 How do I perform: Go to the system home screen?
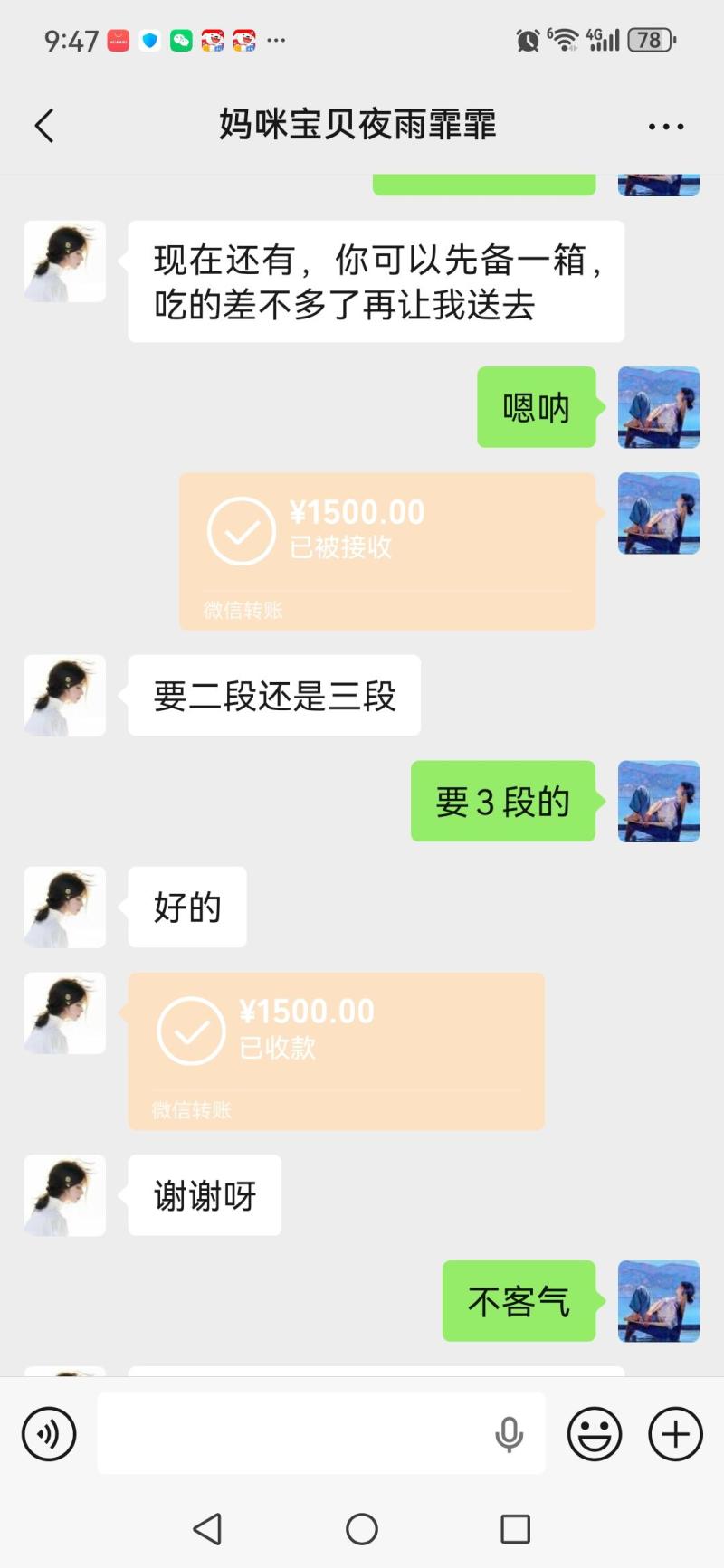(362, 1529)
